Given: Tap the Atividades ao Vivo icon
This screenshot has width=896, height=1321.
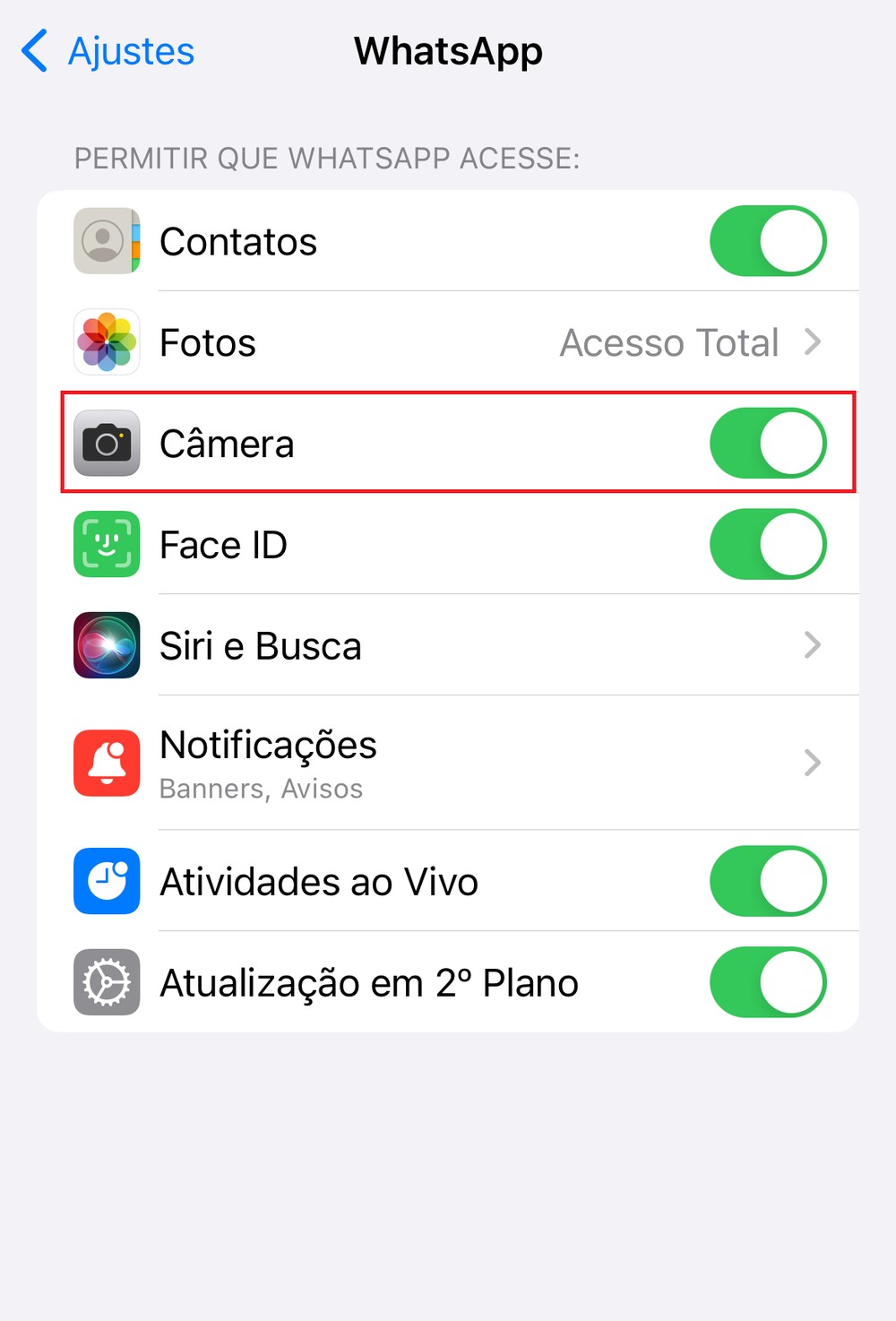Looking at the screenshot, I should 106,881.
